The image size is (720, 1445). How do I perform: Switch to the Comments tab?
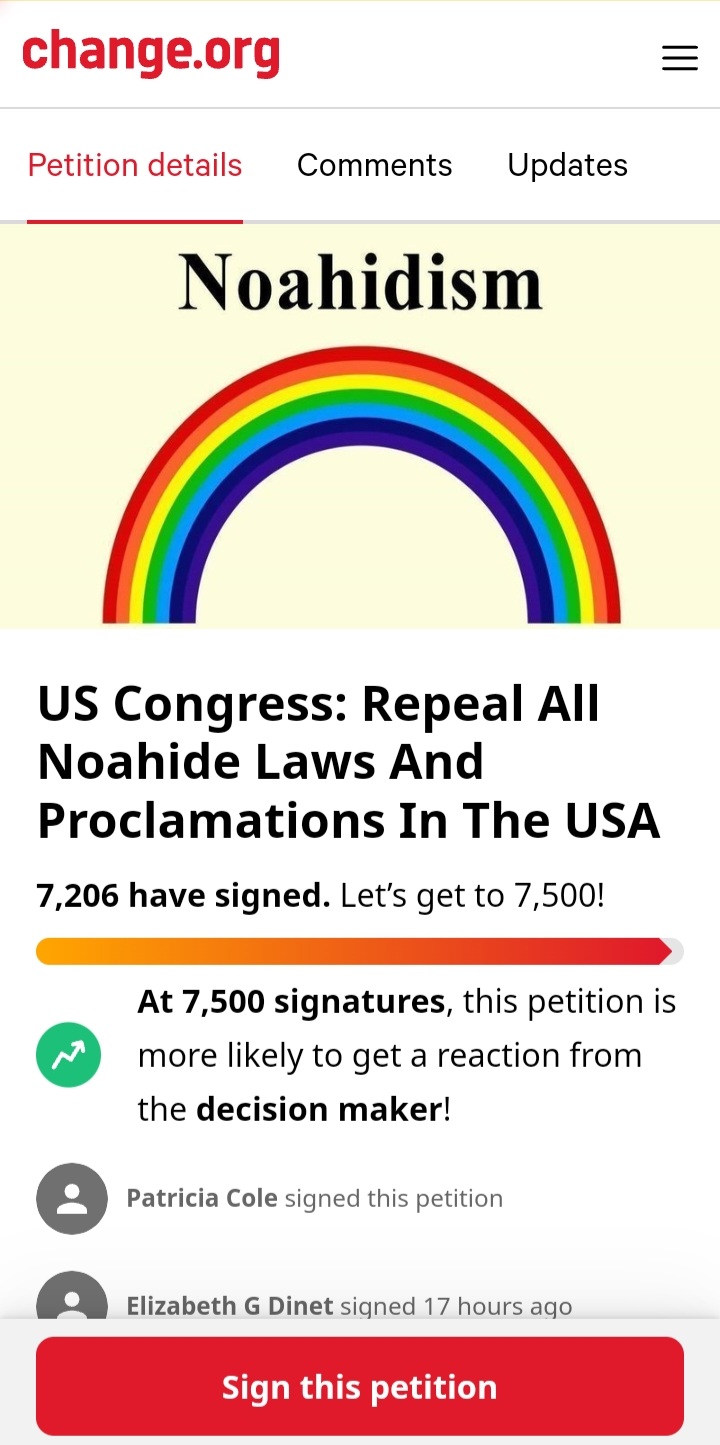click(x=375, y=165)
